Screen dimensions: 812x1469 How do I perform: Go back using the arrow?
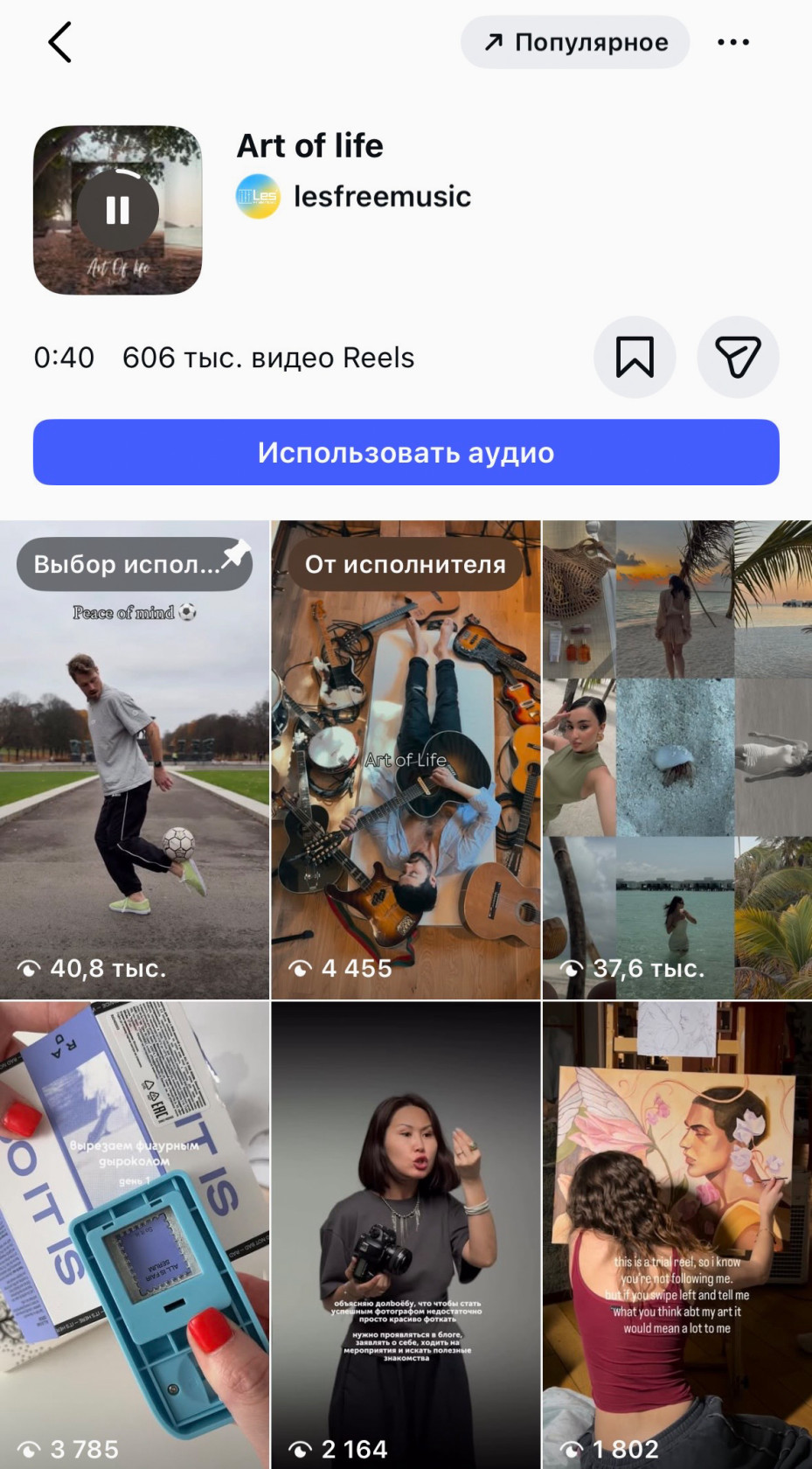59,42
